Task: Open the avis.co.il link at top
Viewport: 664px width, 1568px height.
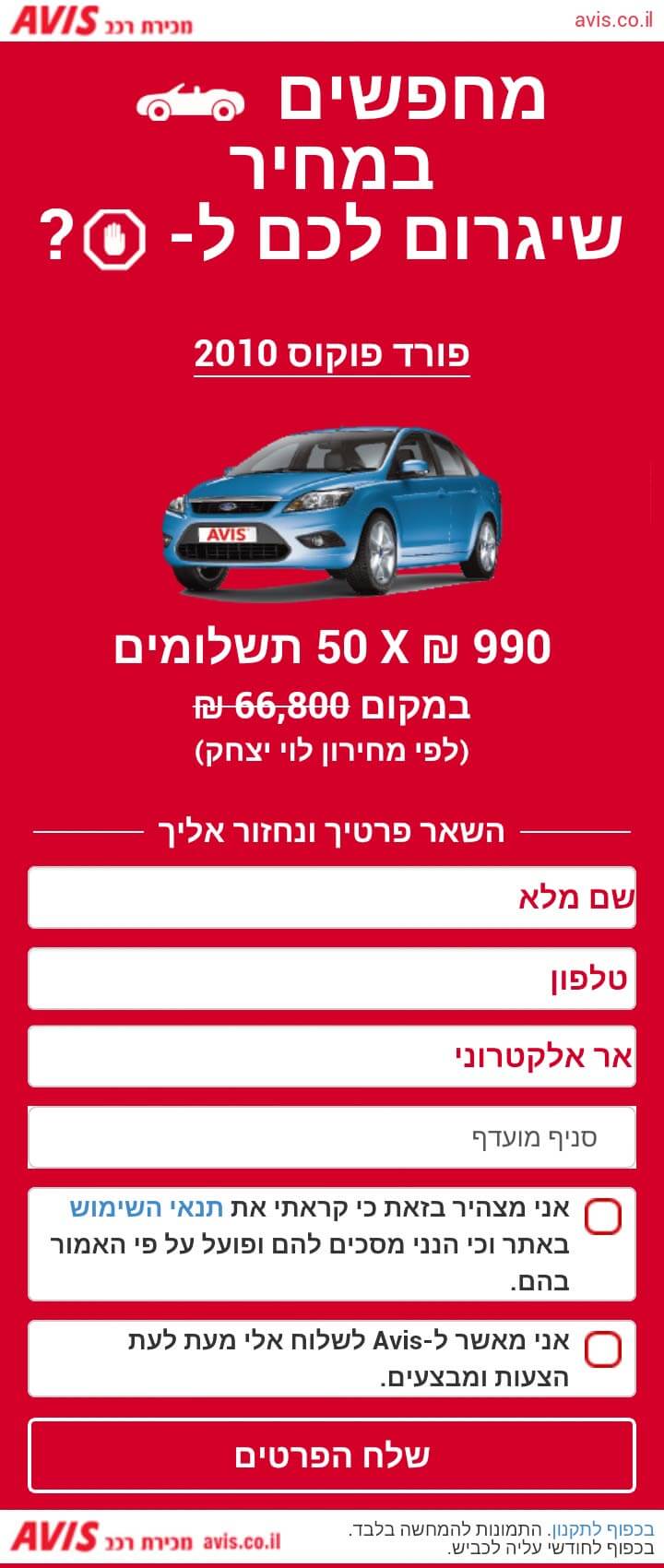Action: pos(612,20)
